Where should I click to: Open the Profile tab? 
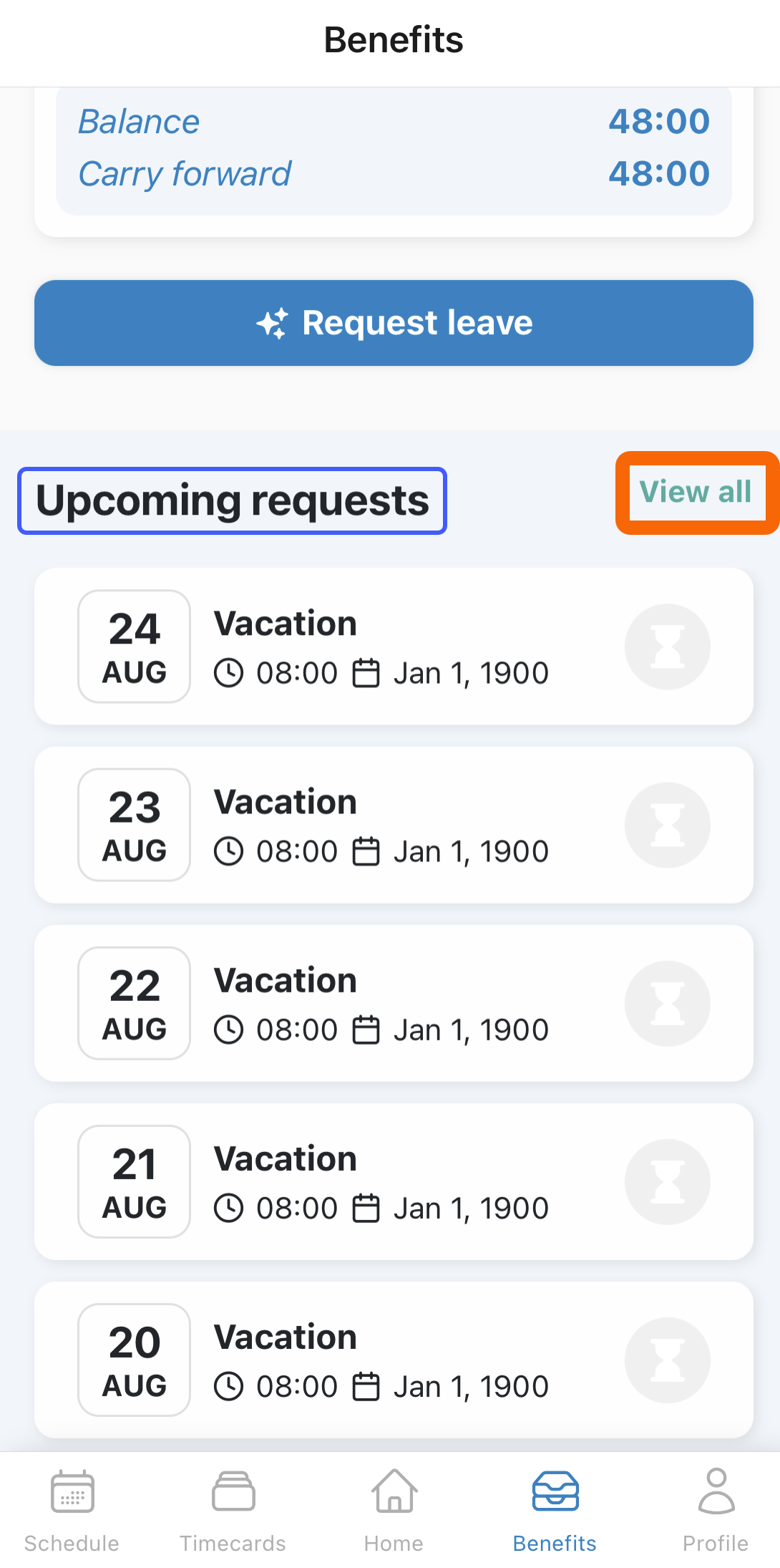pos(716,1511)
